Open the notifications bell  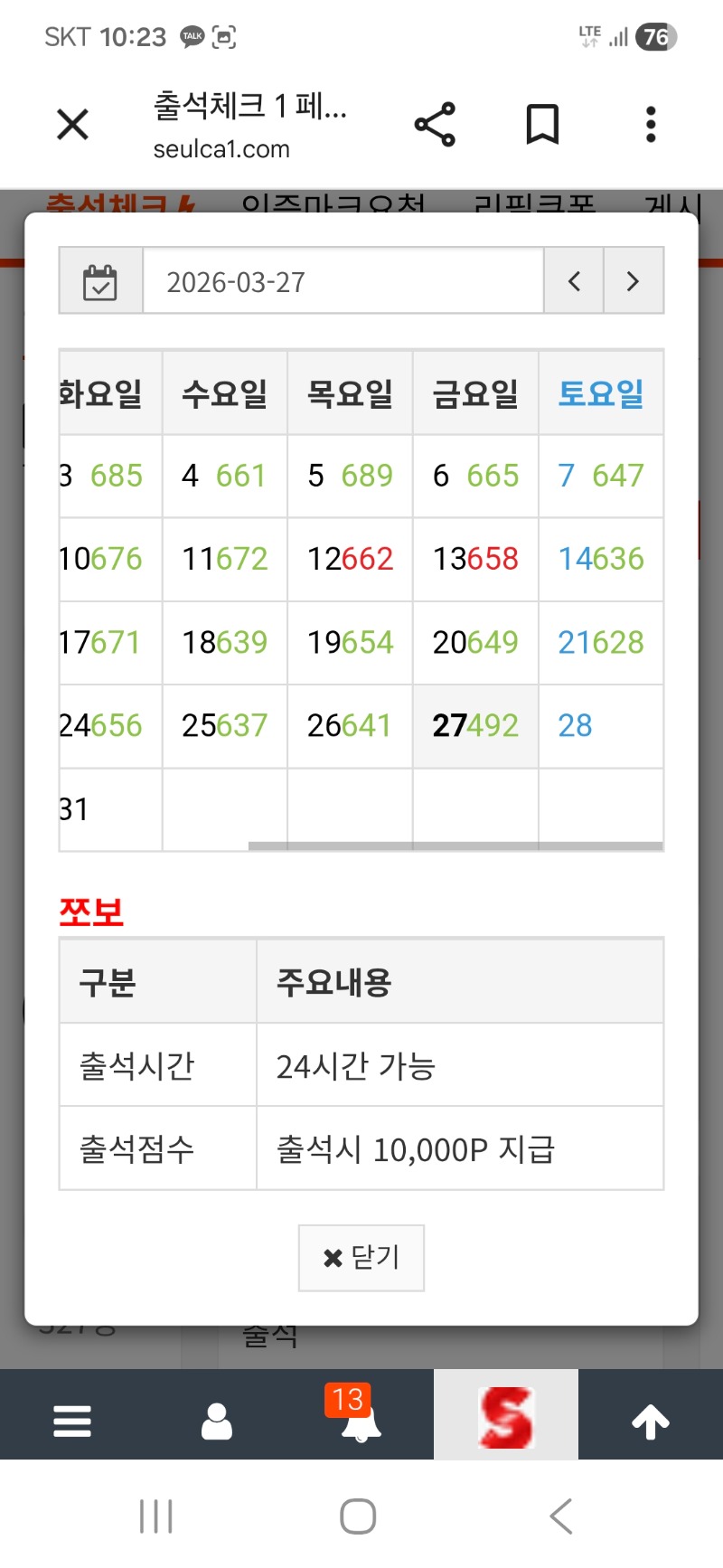click(361, 1421)
